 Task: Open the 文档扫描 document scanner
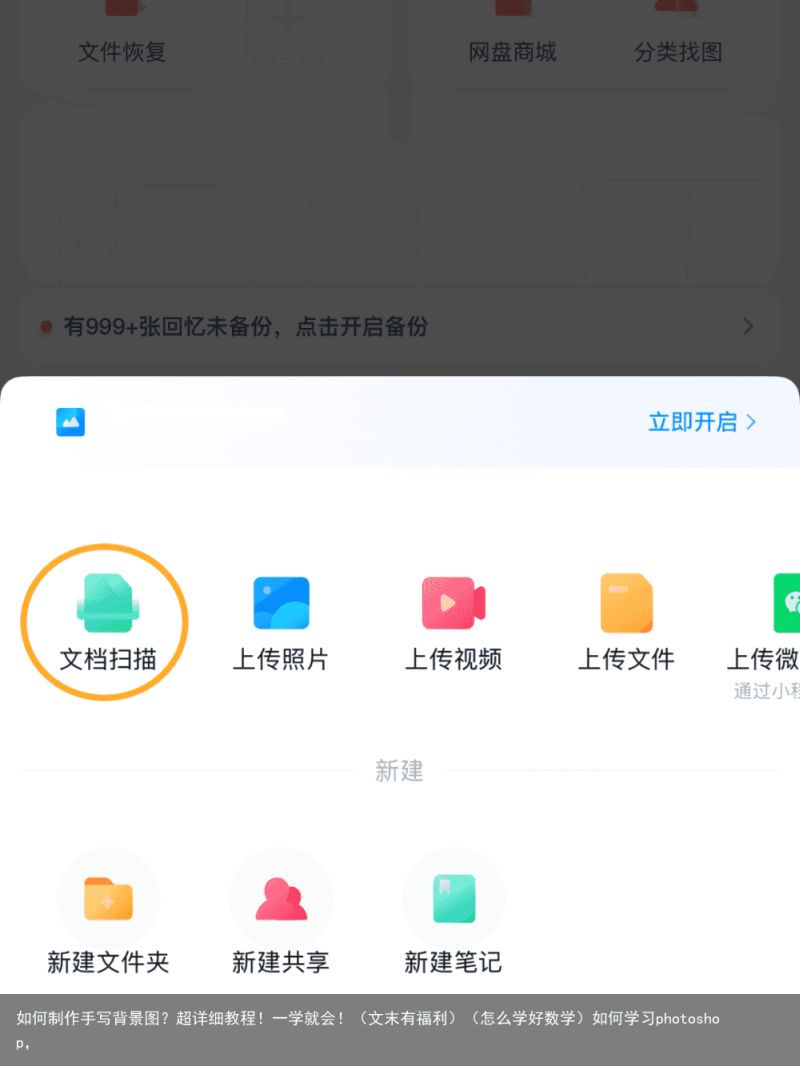tap(106, 622)
